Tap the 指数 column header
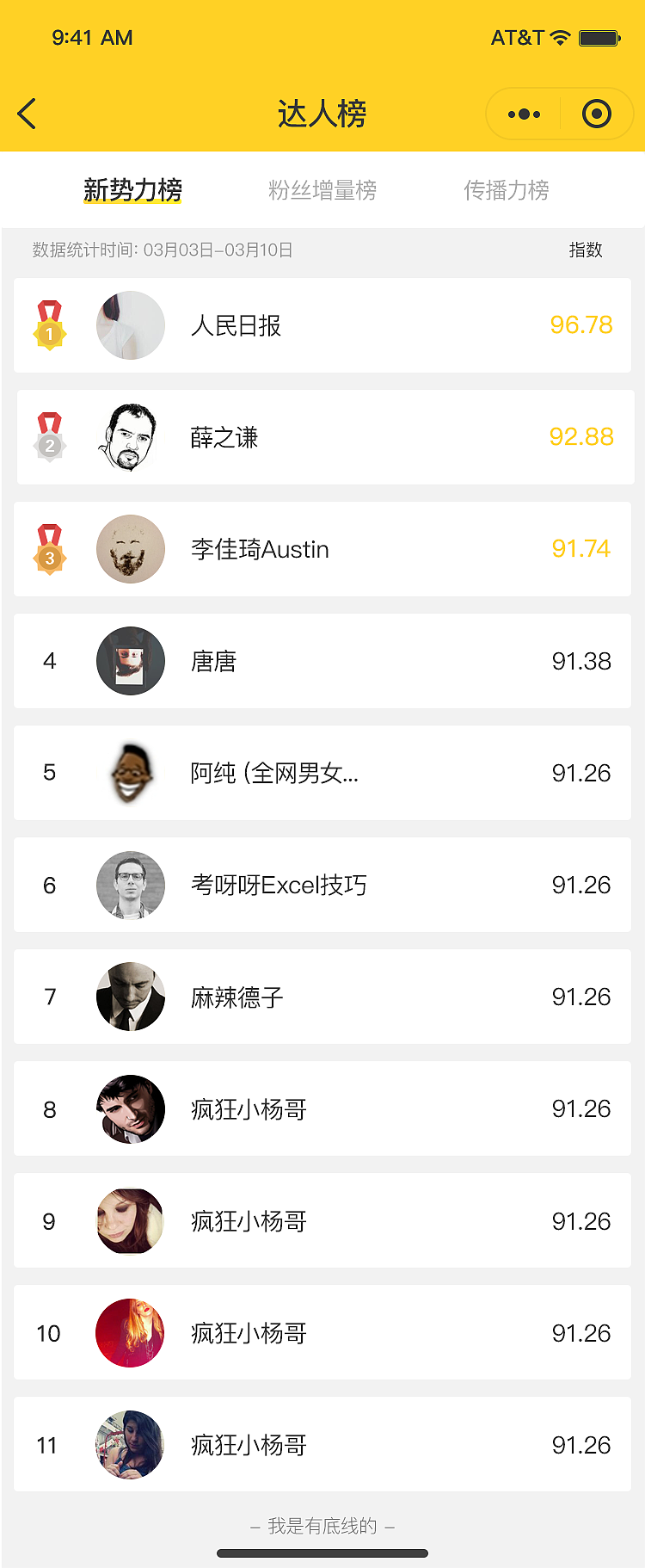 [587, 250]
